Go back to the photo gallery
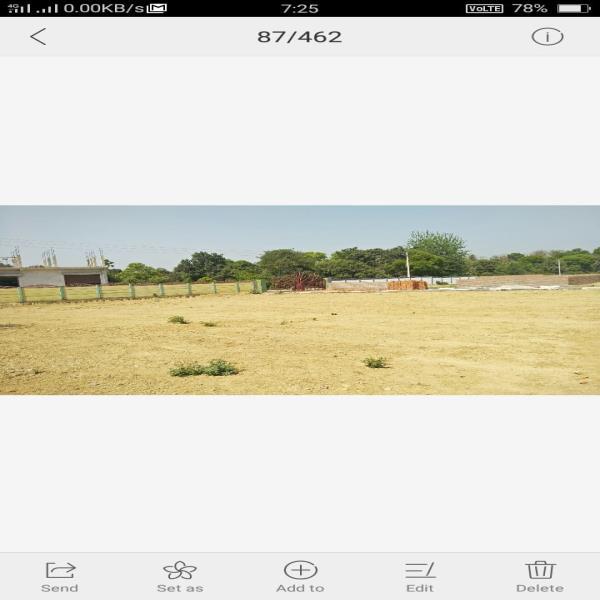 tap(38, 37)
